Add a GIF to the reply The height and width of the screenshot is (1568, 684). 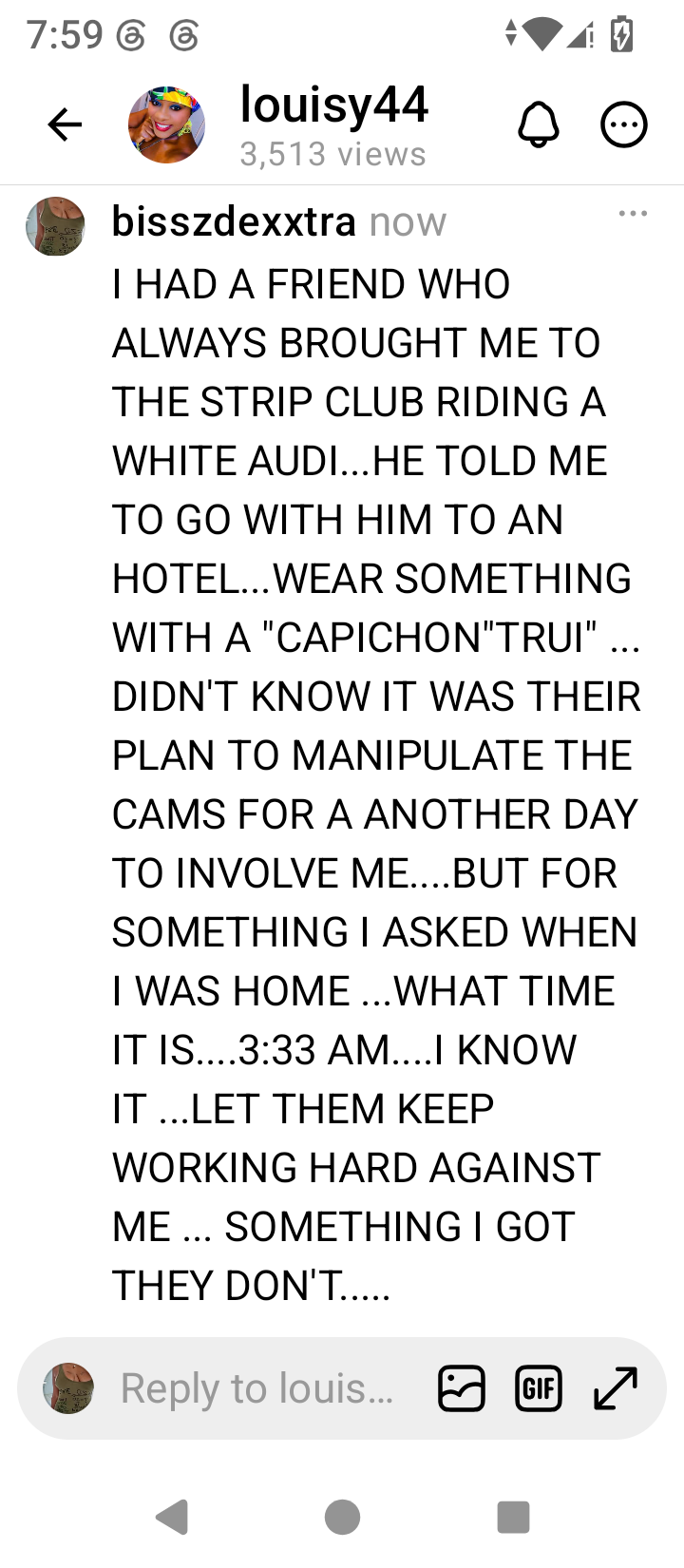539,1388
